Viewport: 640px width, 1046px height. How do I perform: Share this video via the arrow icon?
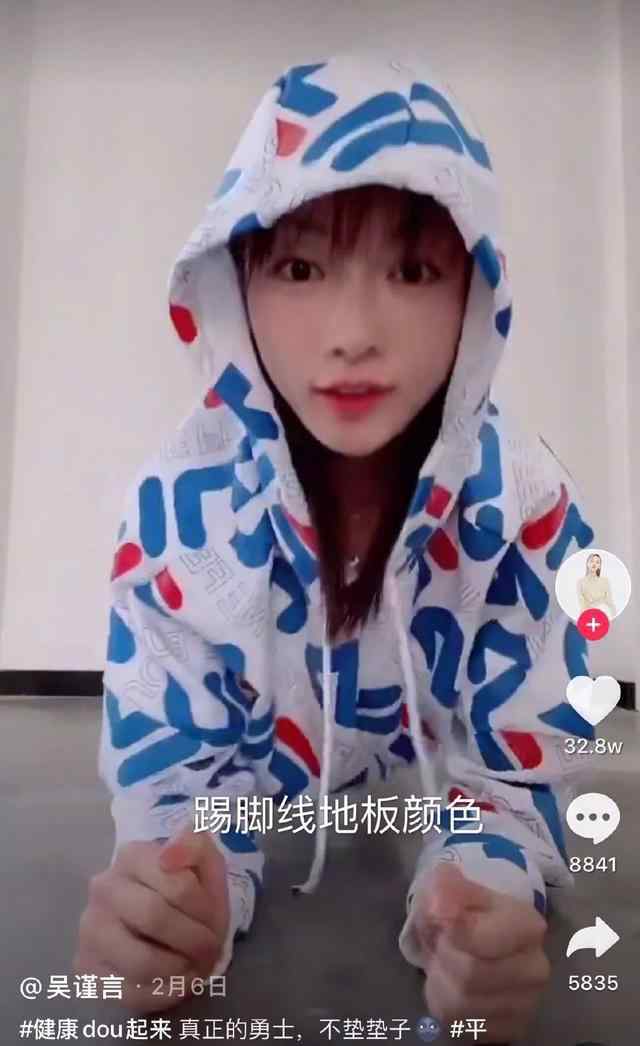[x=593, y=938]
